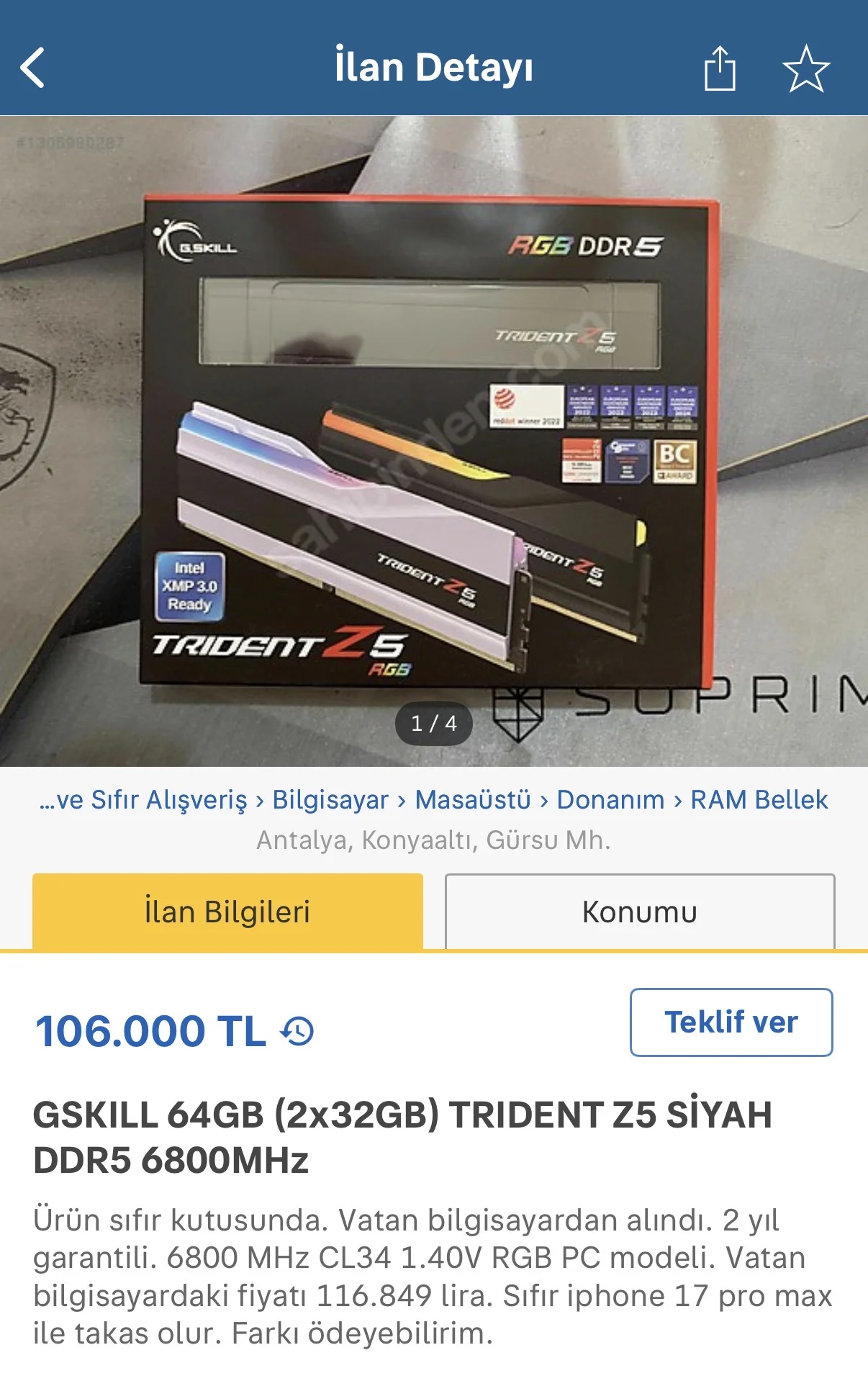
Task: Add listing to favorites with the star
Action: point(806,68)
